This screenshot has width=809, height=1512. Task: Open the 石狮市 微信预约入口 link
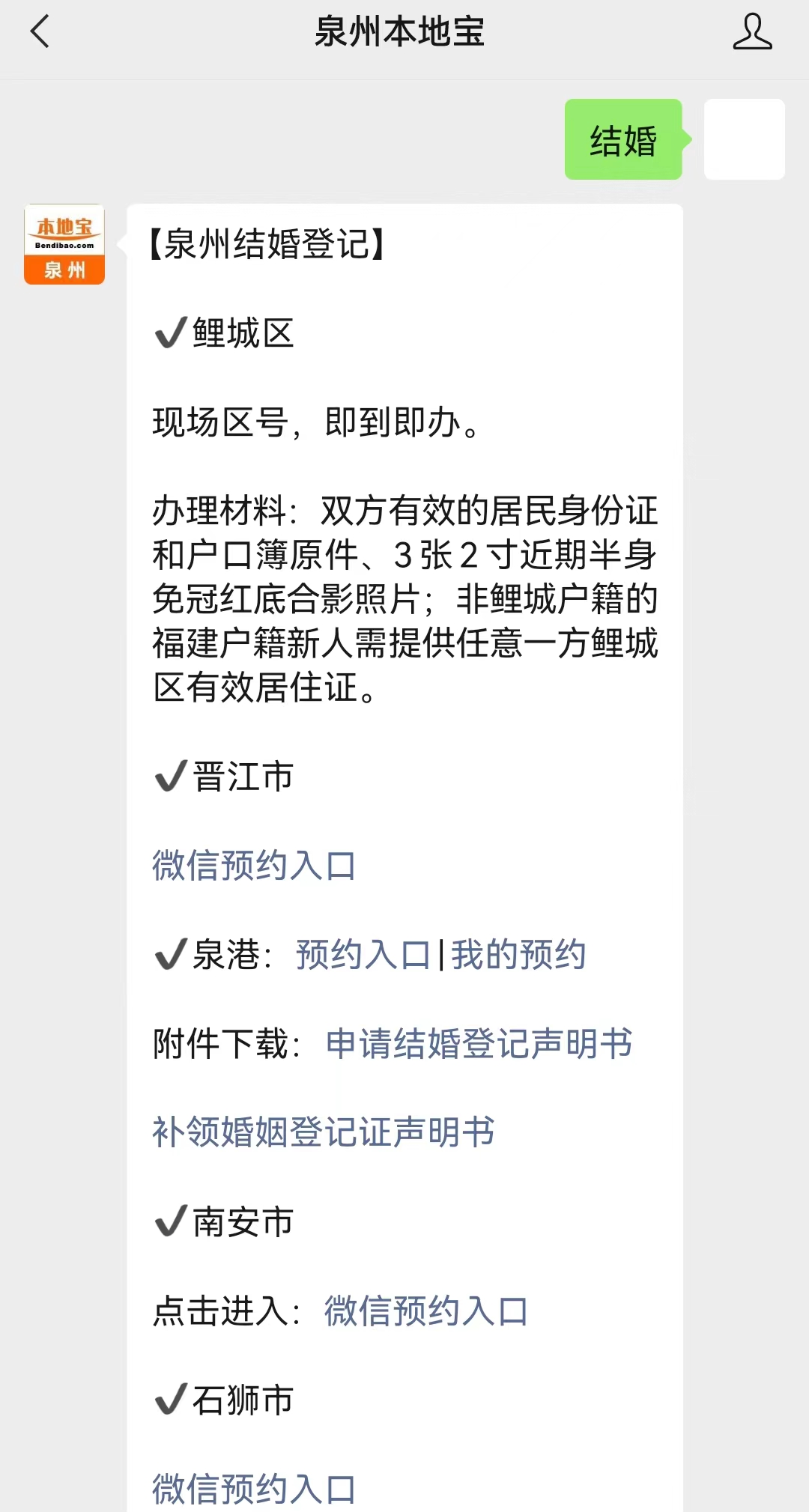pyautogui.click(x=254, y=1489)
